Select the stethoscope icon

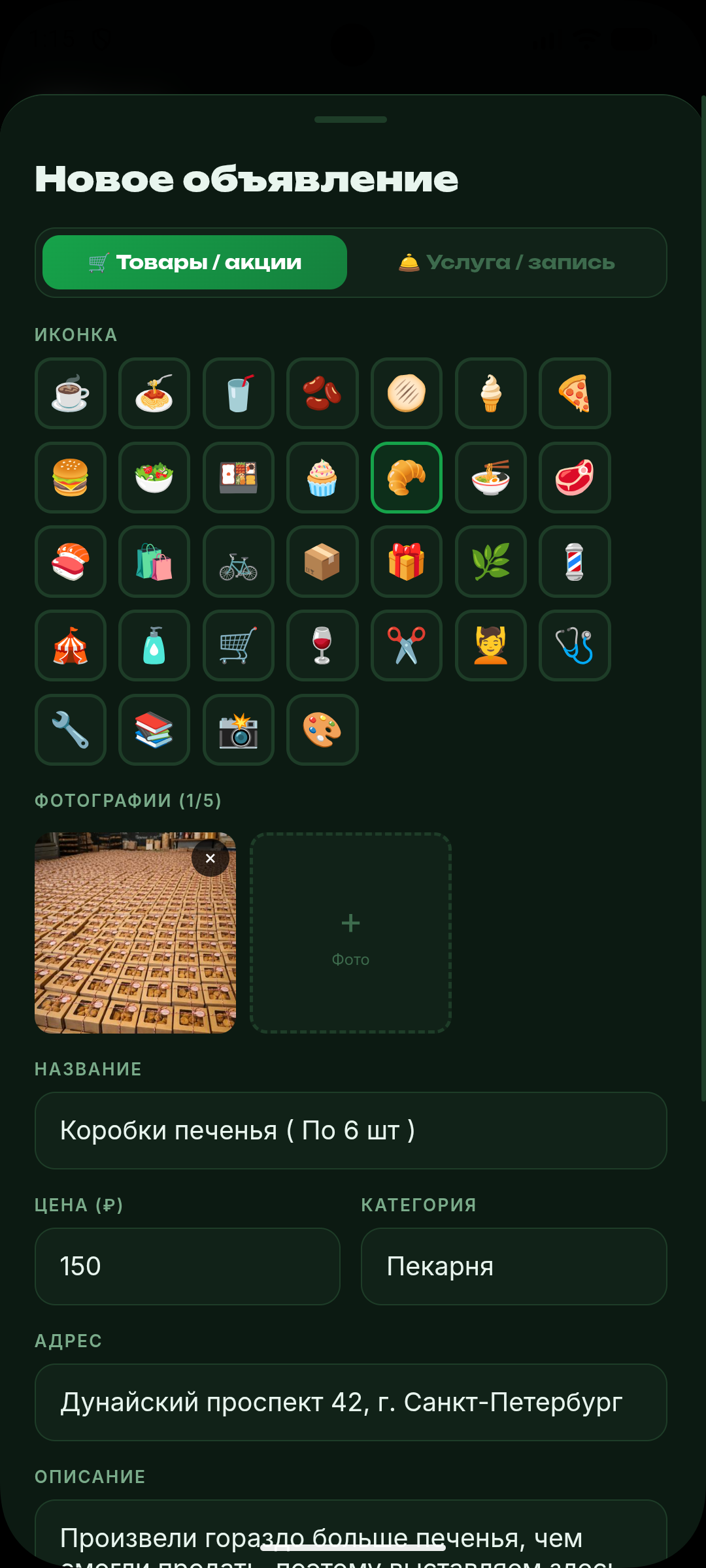(575, 646)
